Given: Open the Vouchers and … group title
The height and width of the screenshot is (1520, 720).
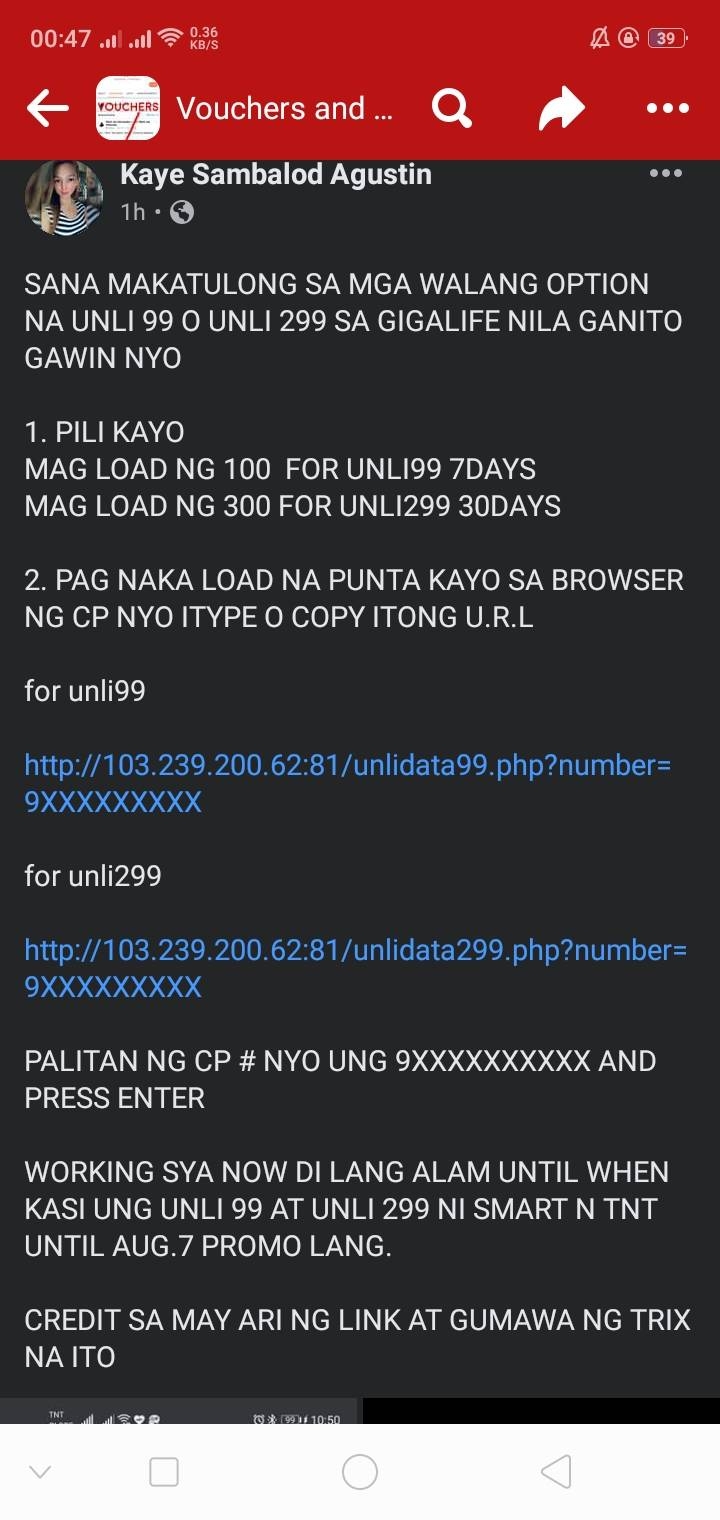Looking at the screenshot, I should (x=285, y=108).
